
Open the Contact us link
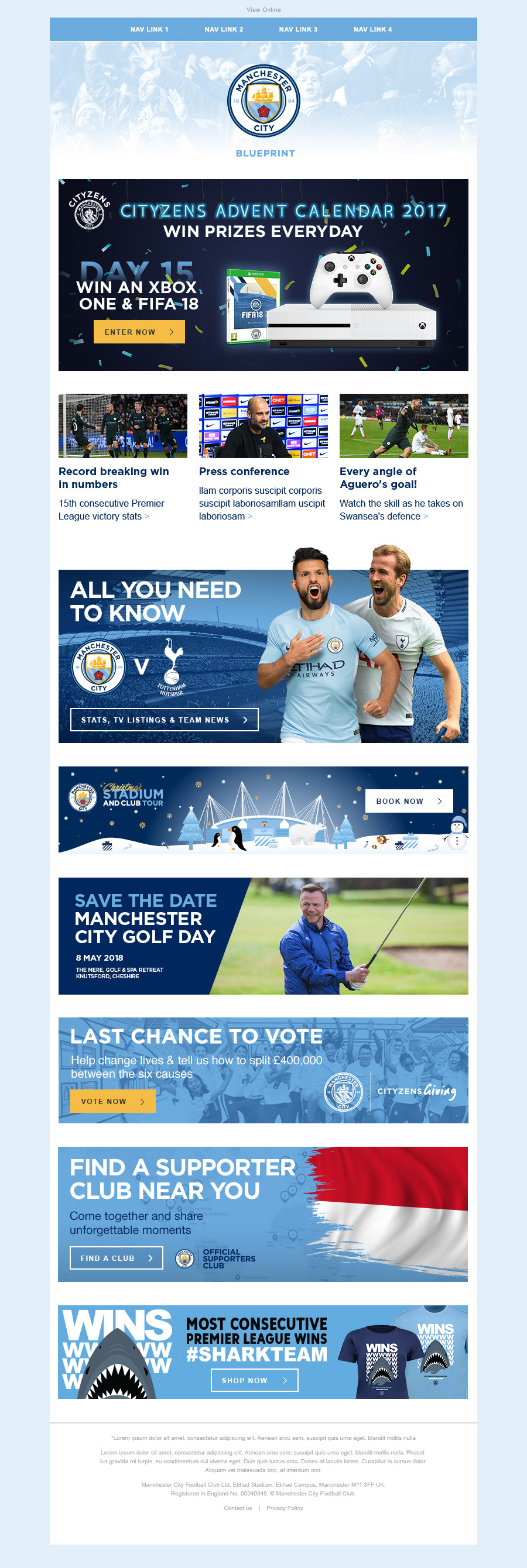click(238, 1508)
